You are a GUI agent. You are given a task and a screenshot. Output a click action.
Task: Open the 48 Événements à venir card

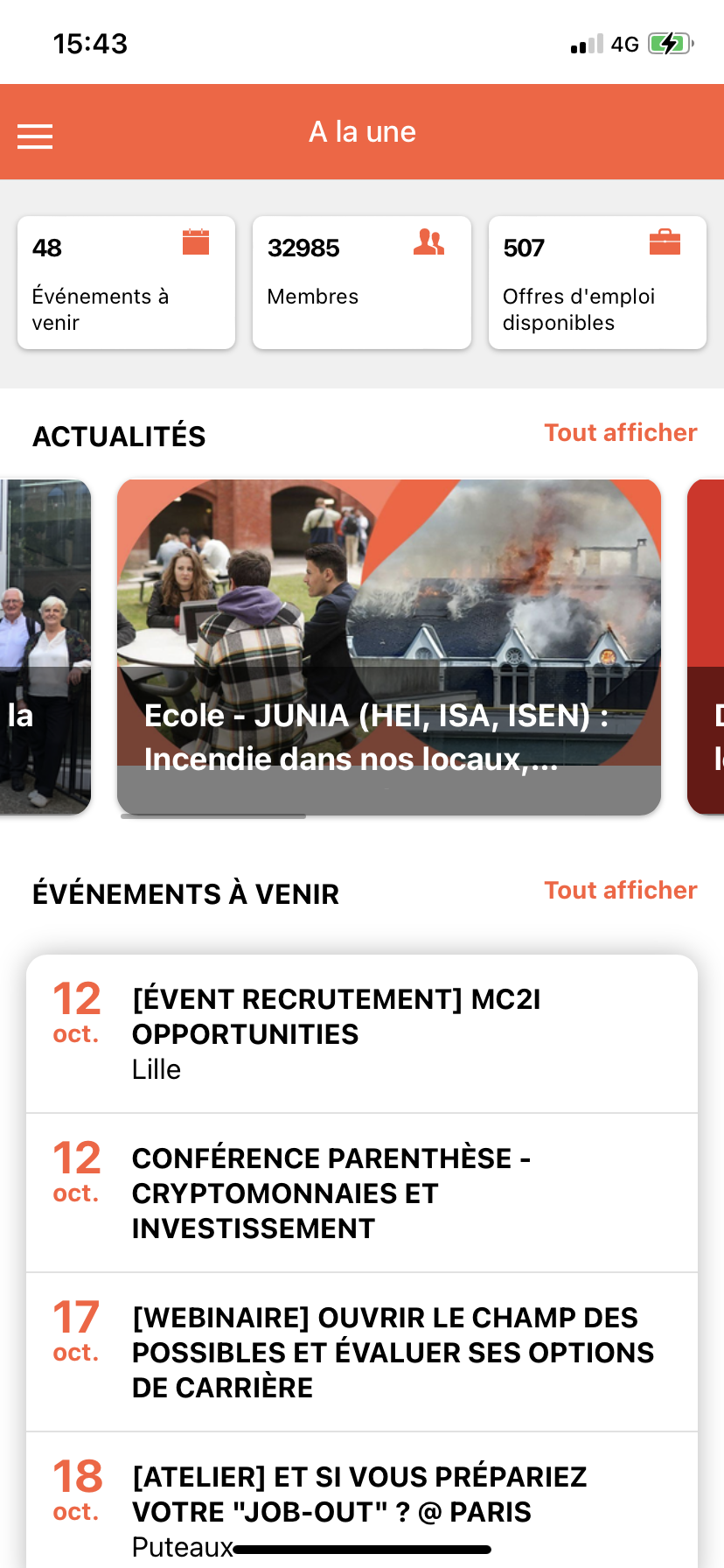point(126,283)
